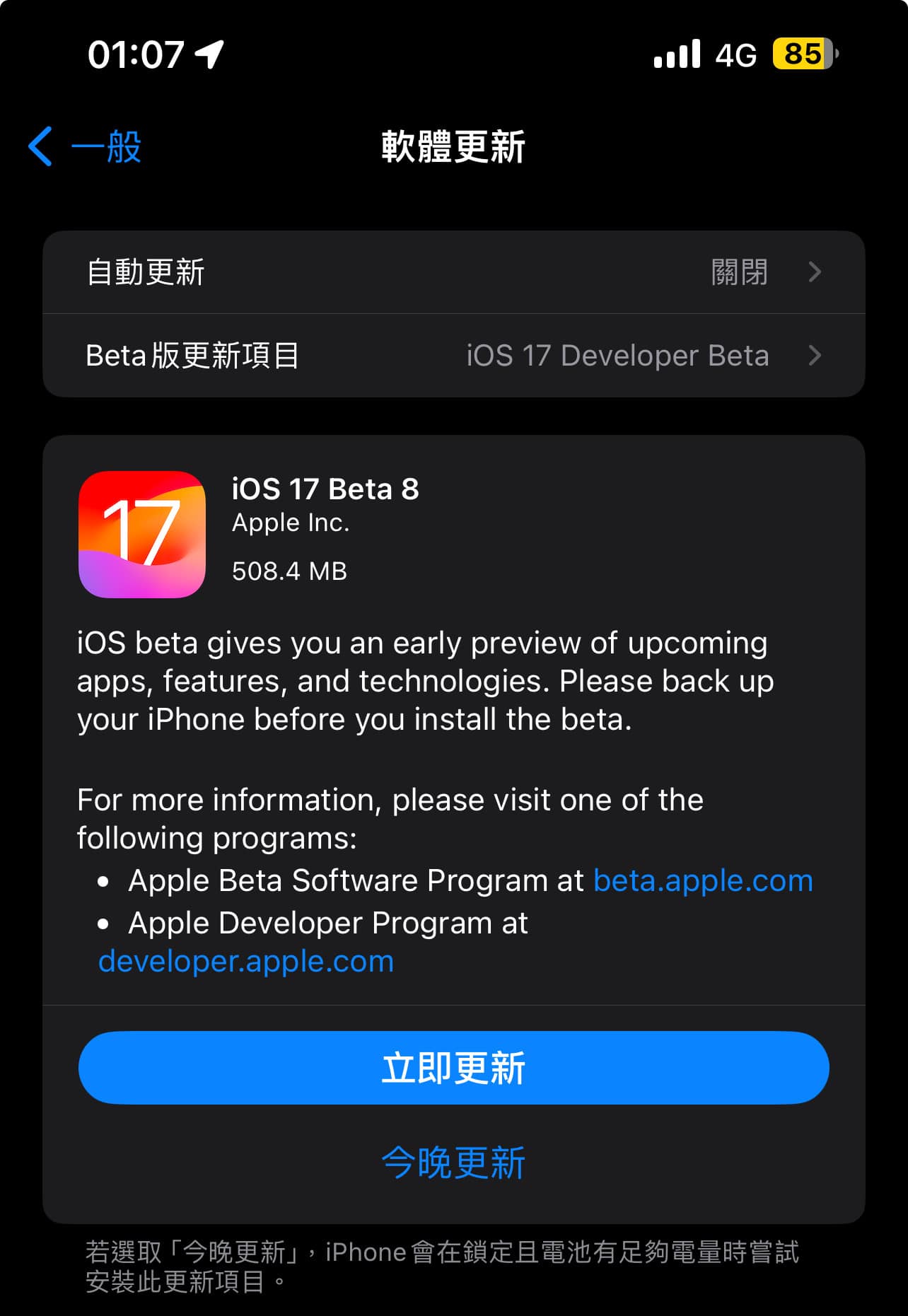Image resolution: width=908 pixels, height=1316 pixels.
Task: Tap the chevron on the 自動更新 row
Action: point(816,272)
